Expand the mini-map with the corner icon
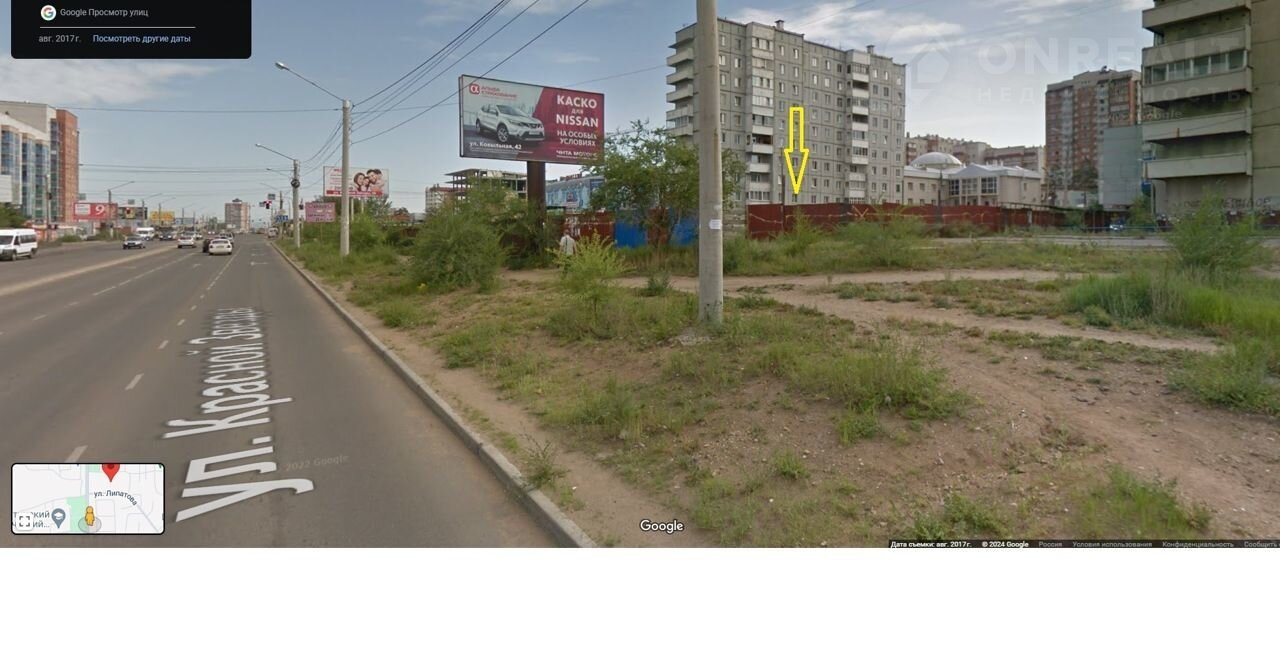Viewport: 1280px width, 664px height. 24,521
